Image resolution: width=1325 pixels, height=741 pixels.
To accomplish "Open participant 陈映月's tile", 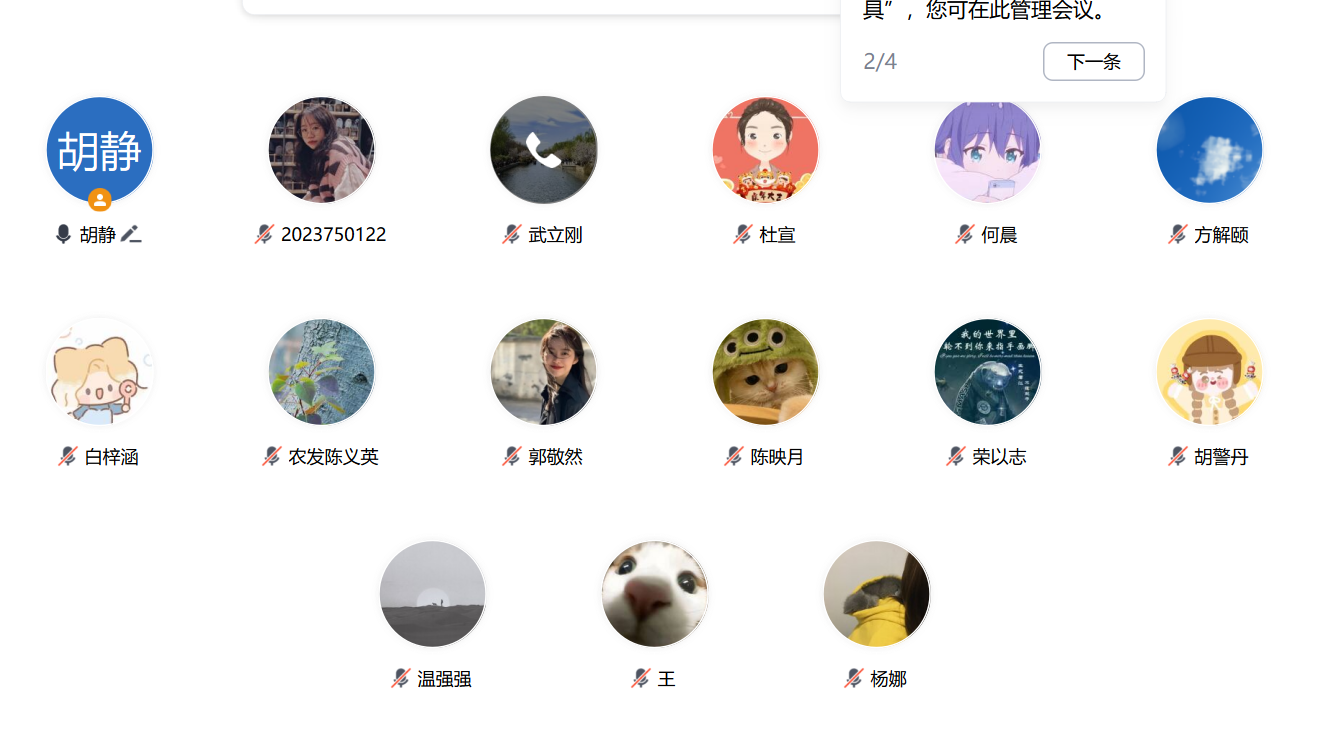I will [766, 372].
